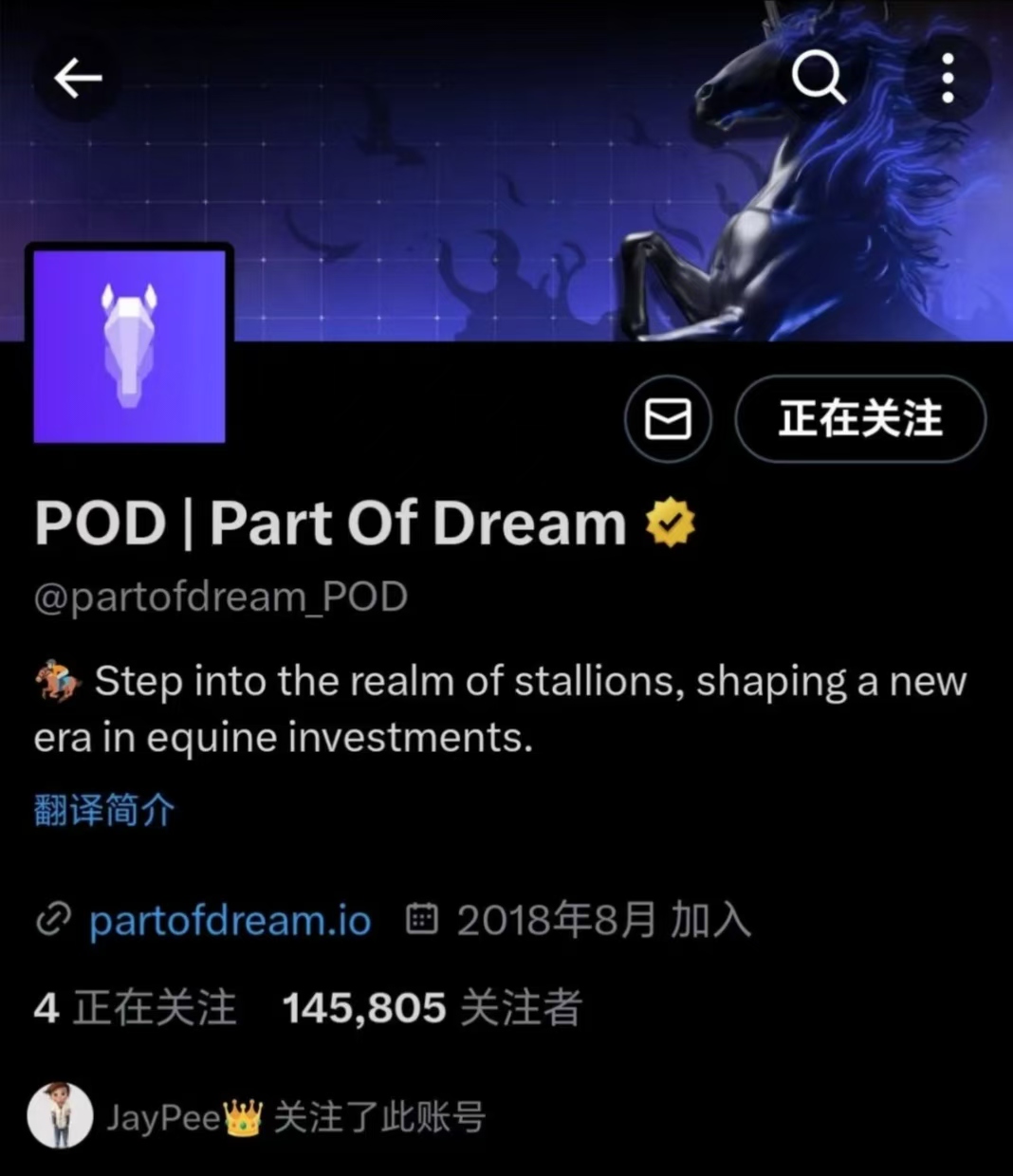Tap the 正在关注 following button
Viewport: 1013px width, 1176px height.
tap(860, 418)
